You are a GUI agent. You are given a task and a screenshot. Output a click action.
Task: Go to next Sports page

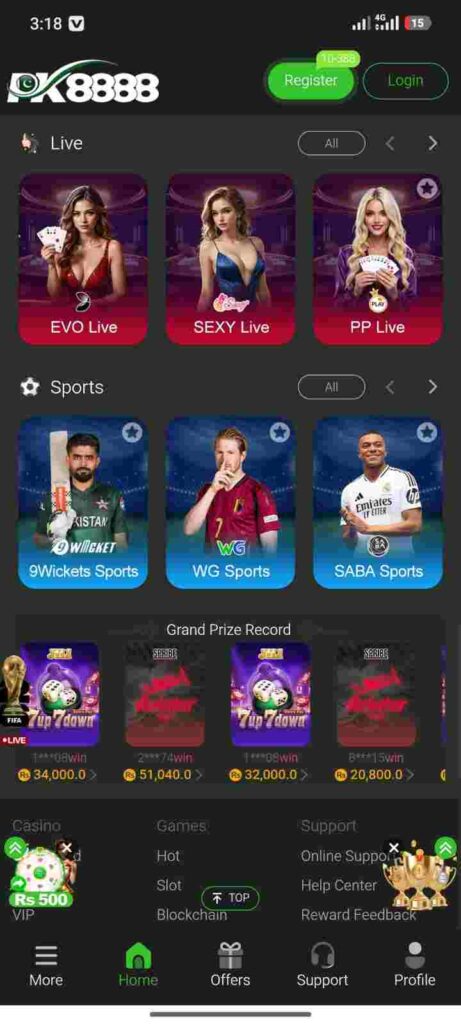pos(432,387)
